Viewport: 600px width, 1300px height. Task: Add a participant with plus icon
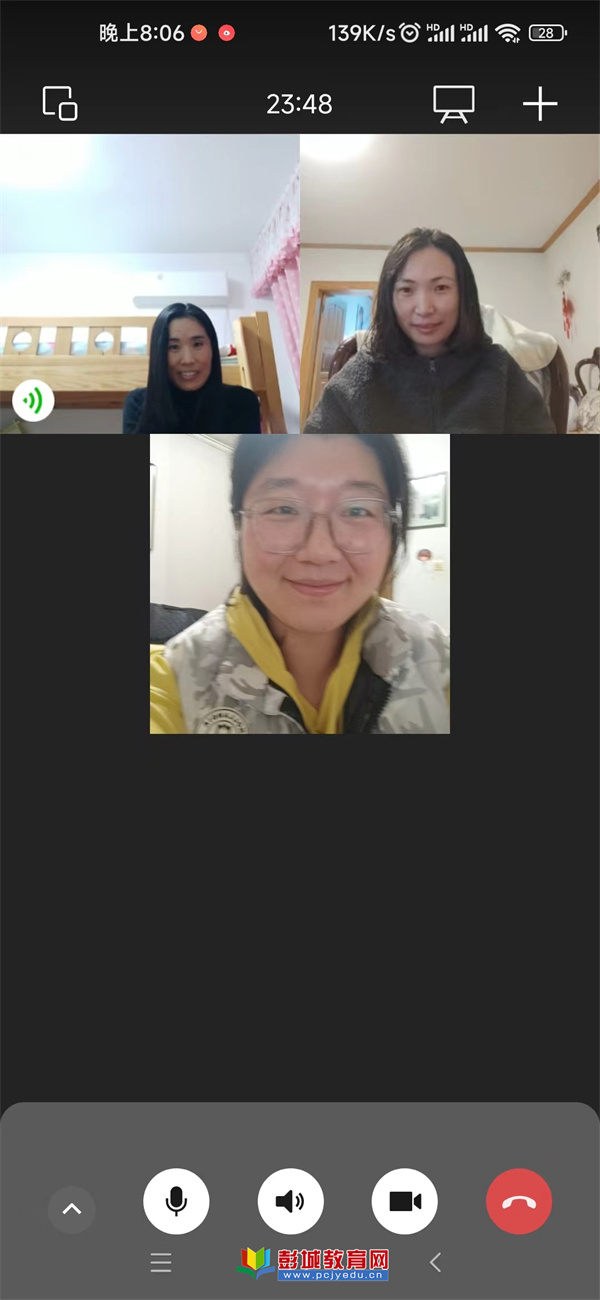tap(540, 104)
